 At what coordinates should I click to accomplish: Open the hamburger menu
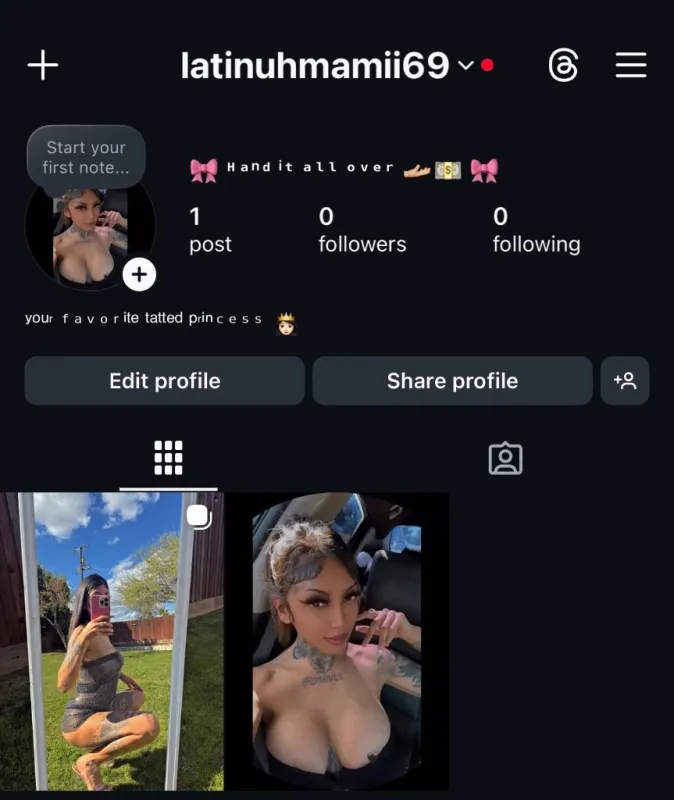(x=630, y=66)
